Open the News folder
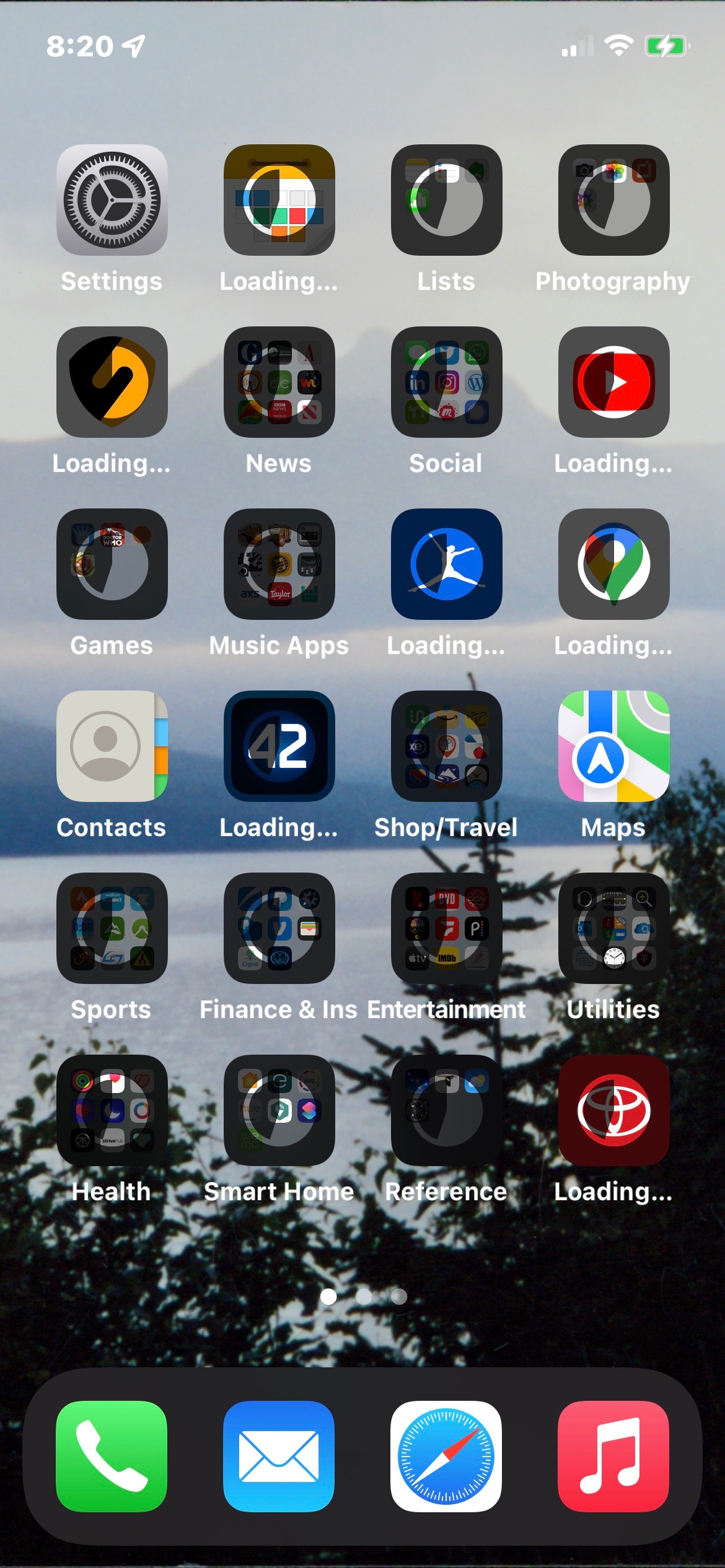The height and width of the screenshot is (1568, 725). (279, 382)
